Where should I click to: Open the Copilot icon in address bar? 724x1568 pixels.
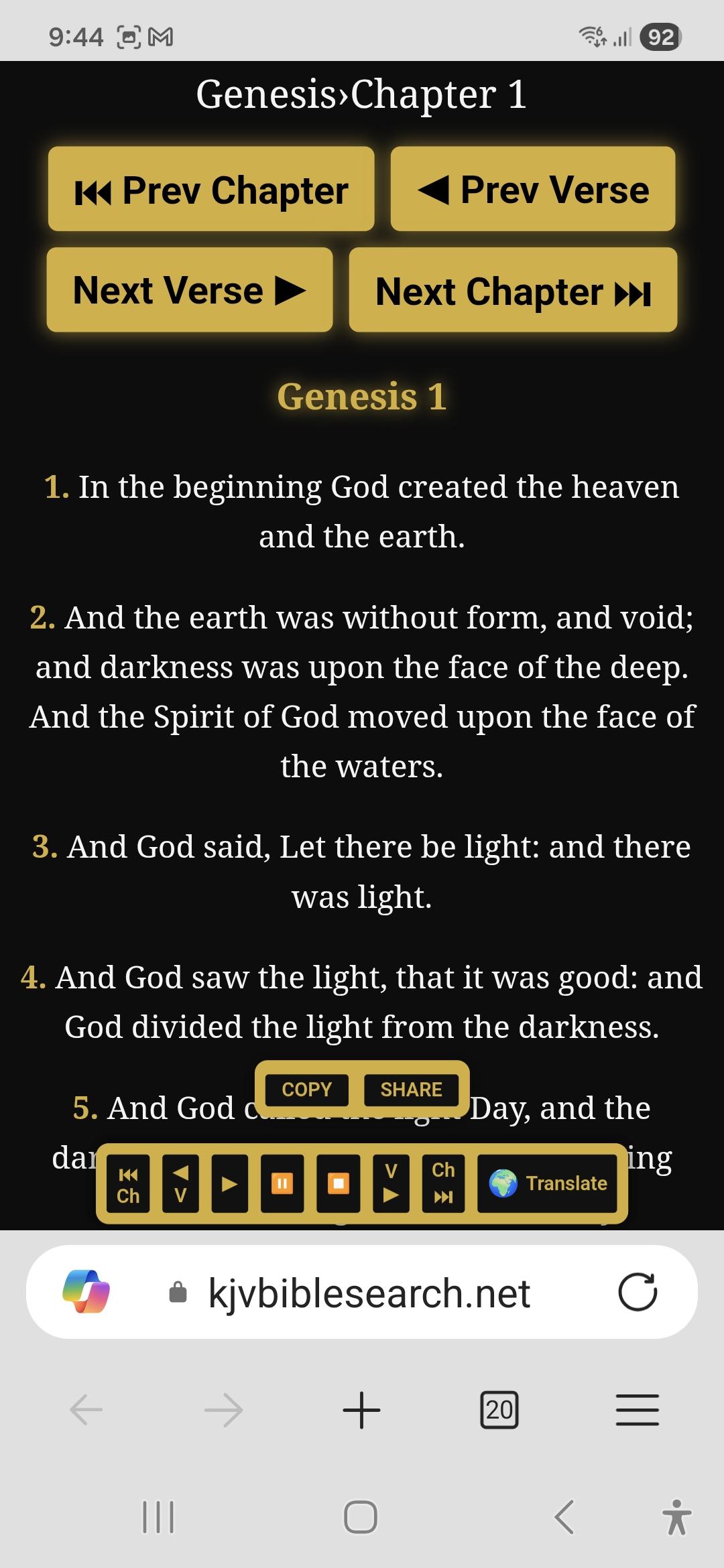(86, 1291)
